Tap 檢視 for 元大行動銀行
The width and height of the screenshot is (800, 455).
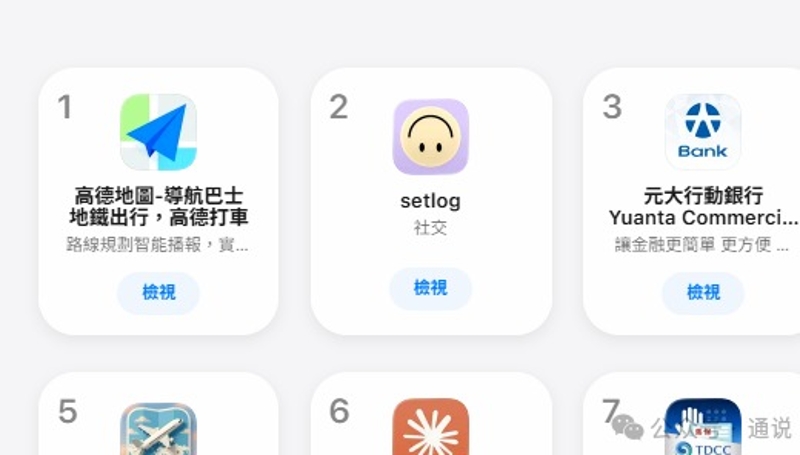[702, 292]
